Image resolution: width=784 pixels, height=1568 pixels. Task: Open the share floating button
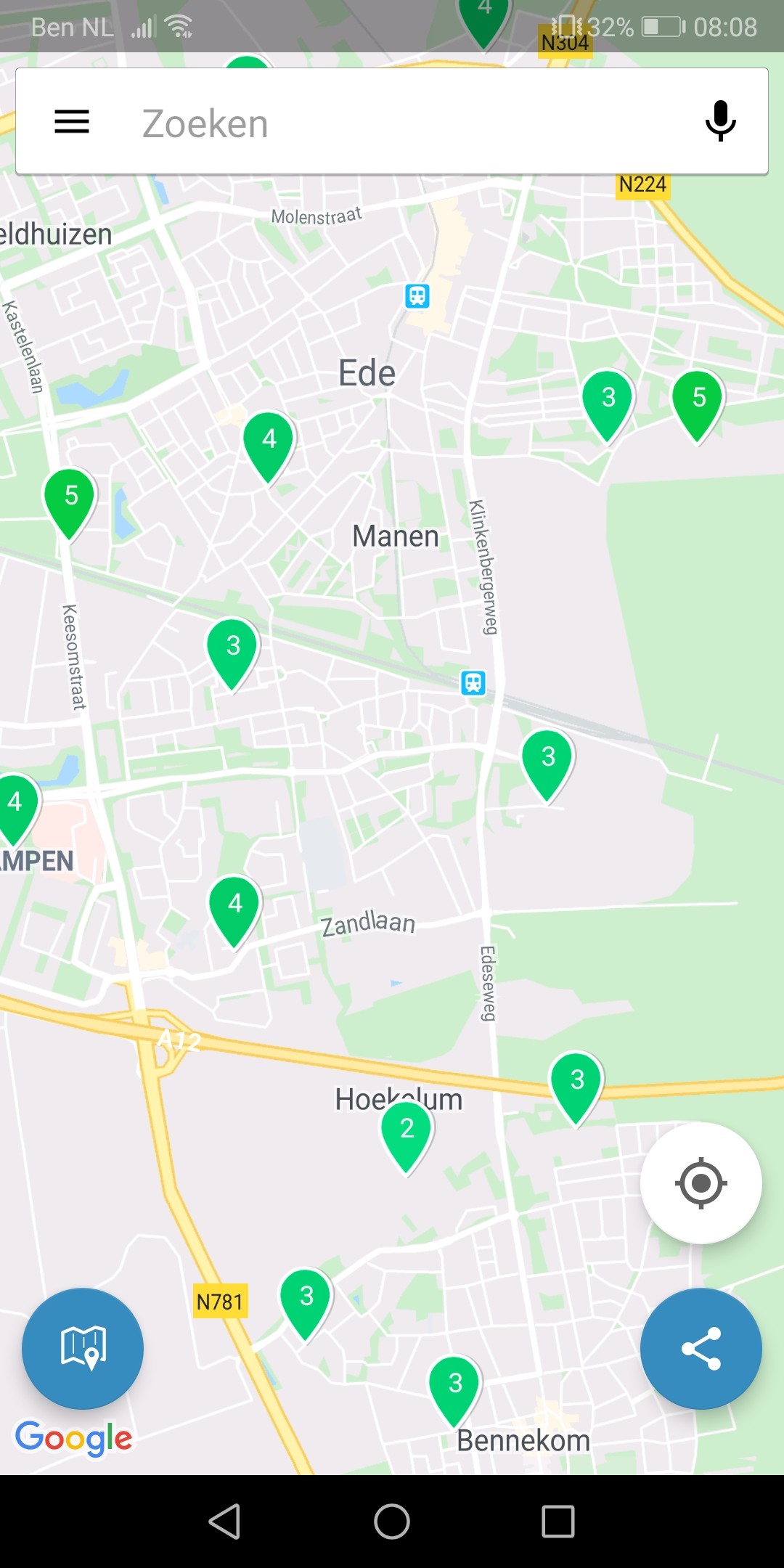701,1348
